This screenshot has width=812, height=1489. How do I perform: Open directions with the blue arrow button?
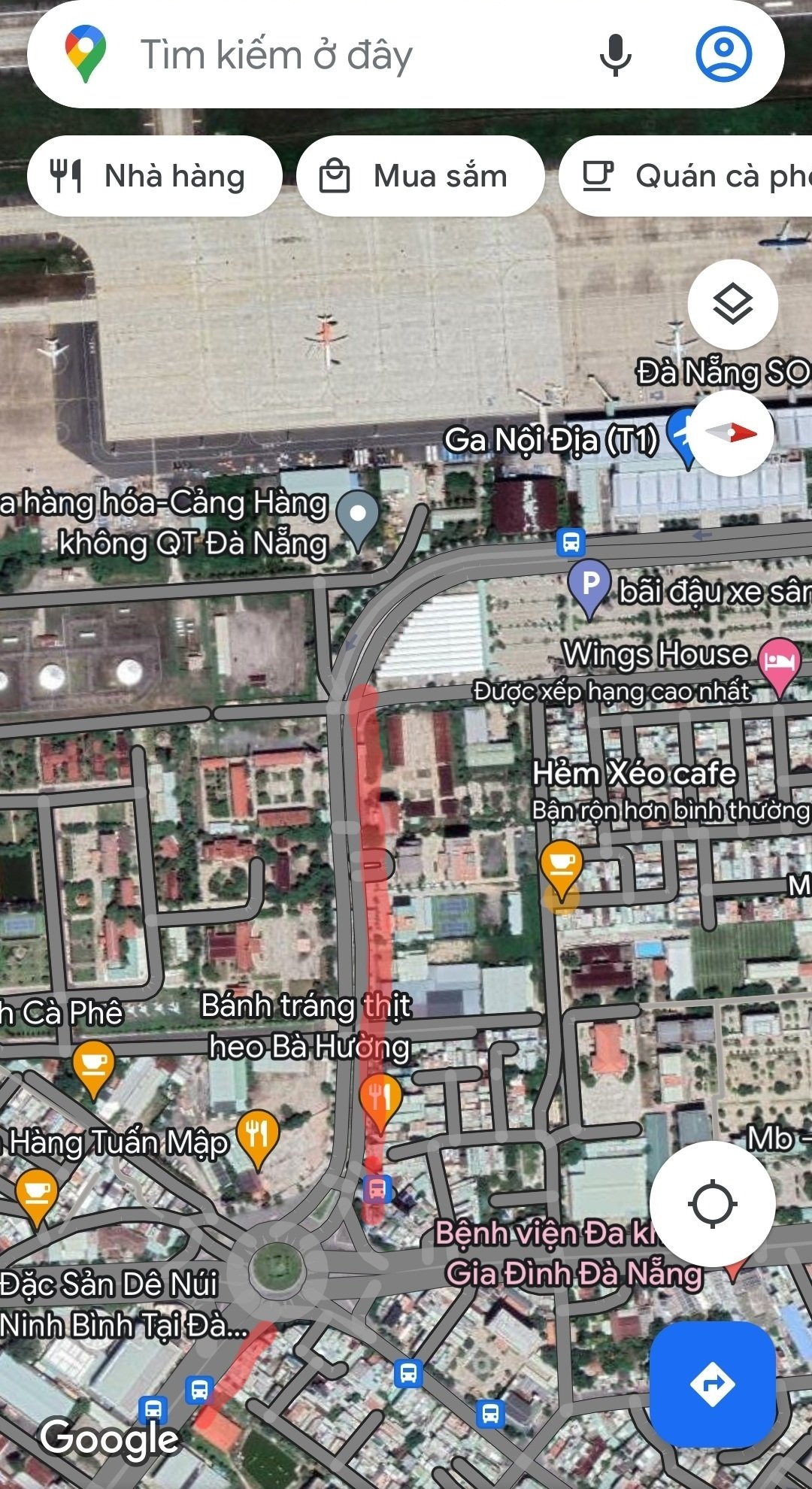pyautogui.click(x=712, y=1384)
